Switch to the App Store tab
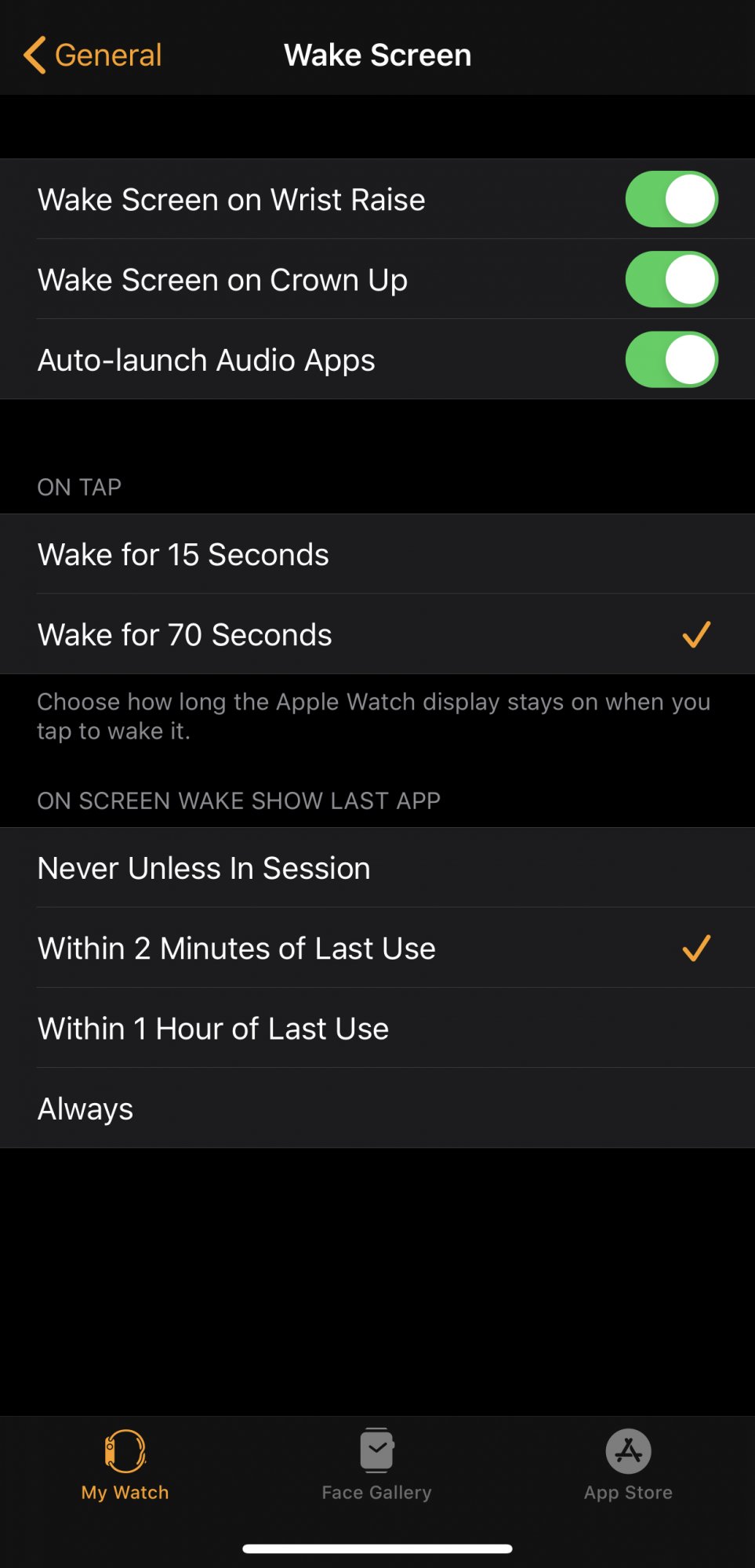 (628, 1465)
